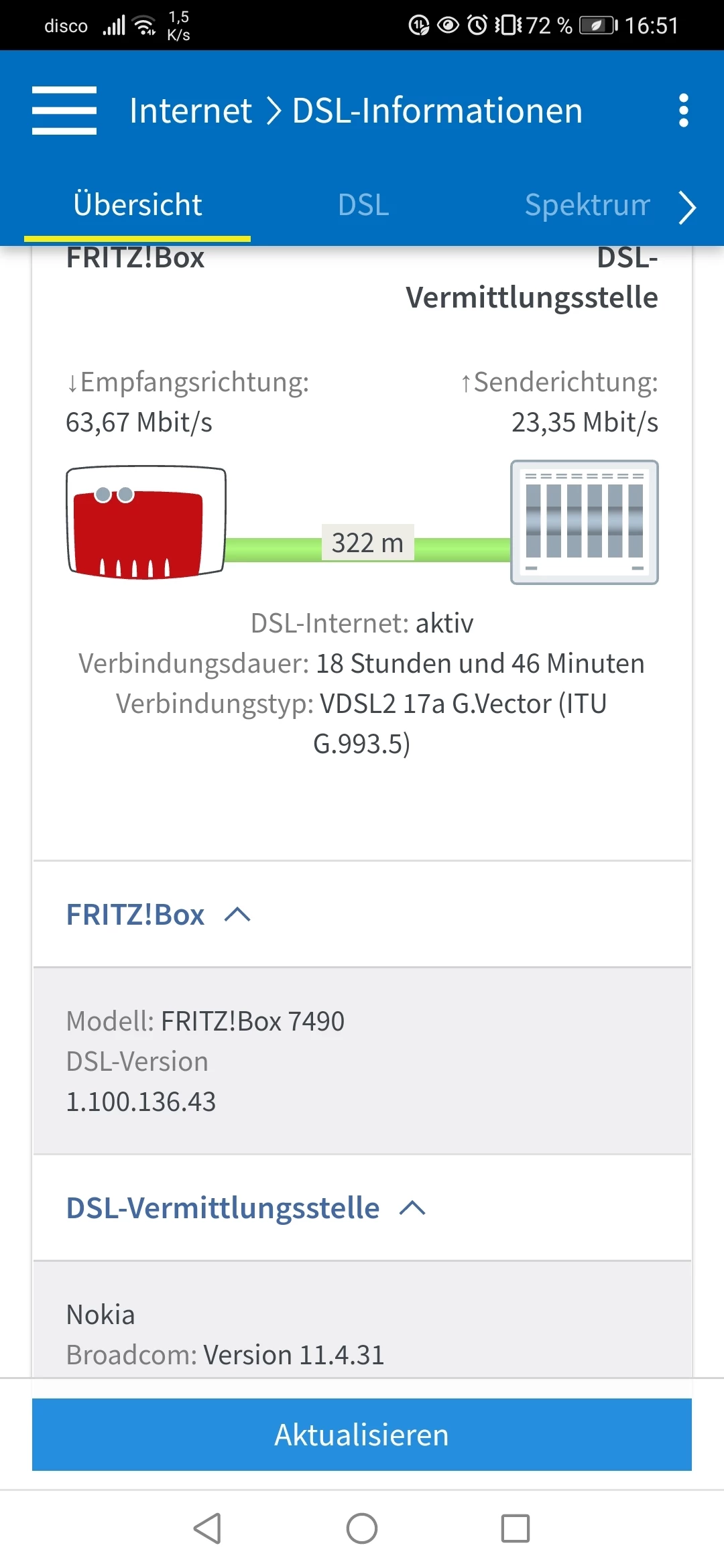Tap the Aktualisieren button
This screenshot has width=724, height=1568.
click(362, 1435)
